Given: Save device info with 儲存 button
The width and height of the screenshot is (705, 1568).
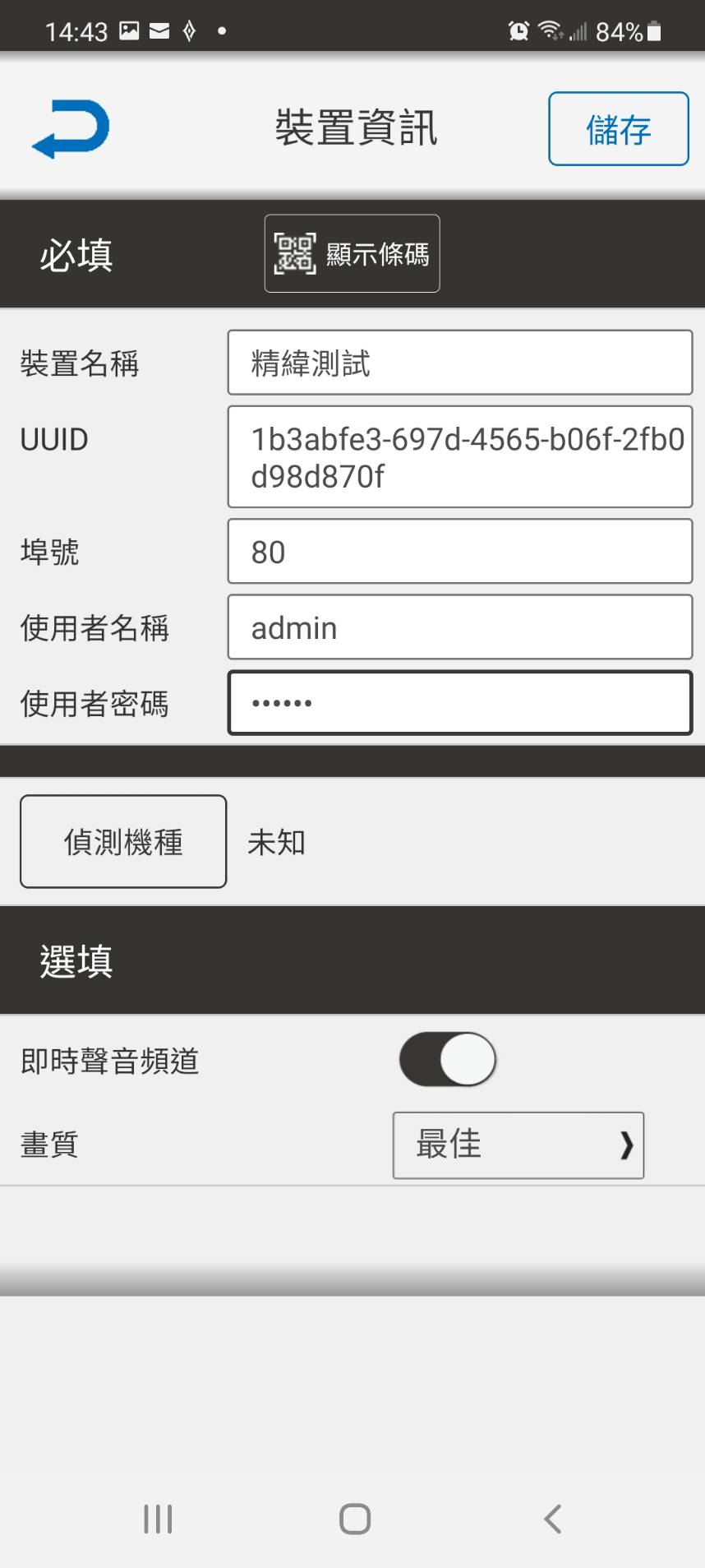Looking at the screenshot, I should click(618, 129).
